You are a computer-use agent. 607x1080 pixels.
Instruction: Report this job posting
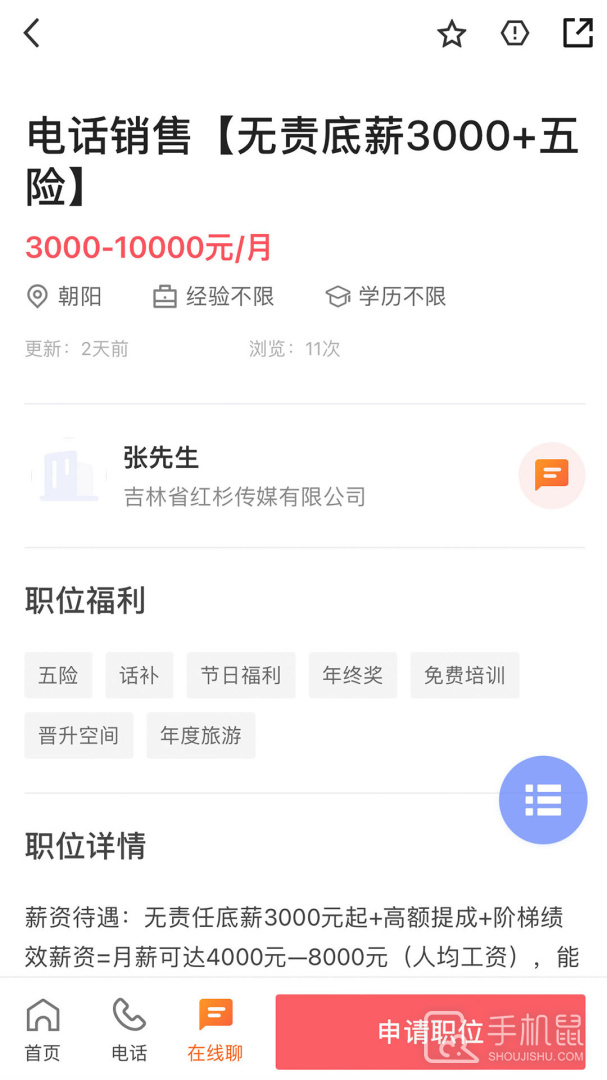click(x=514, y=34)
